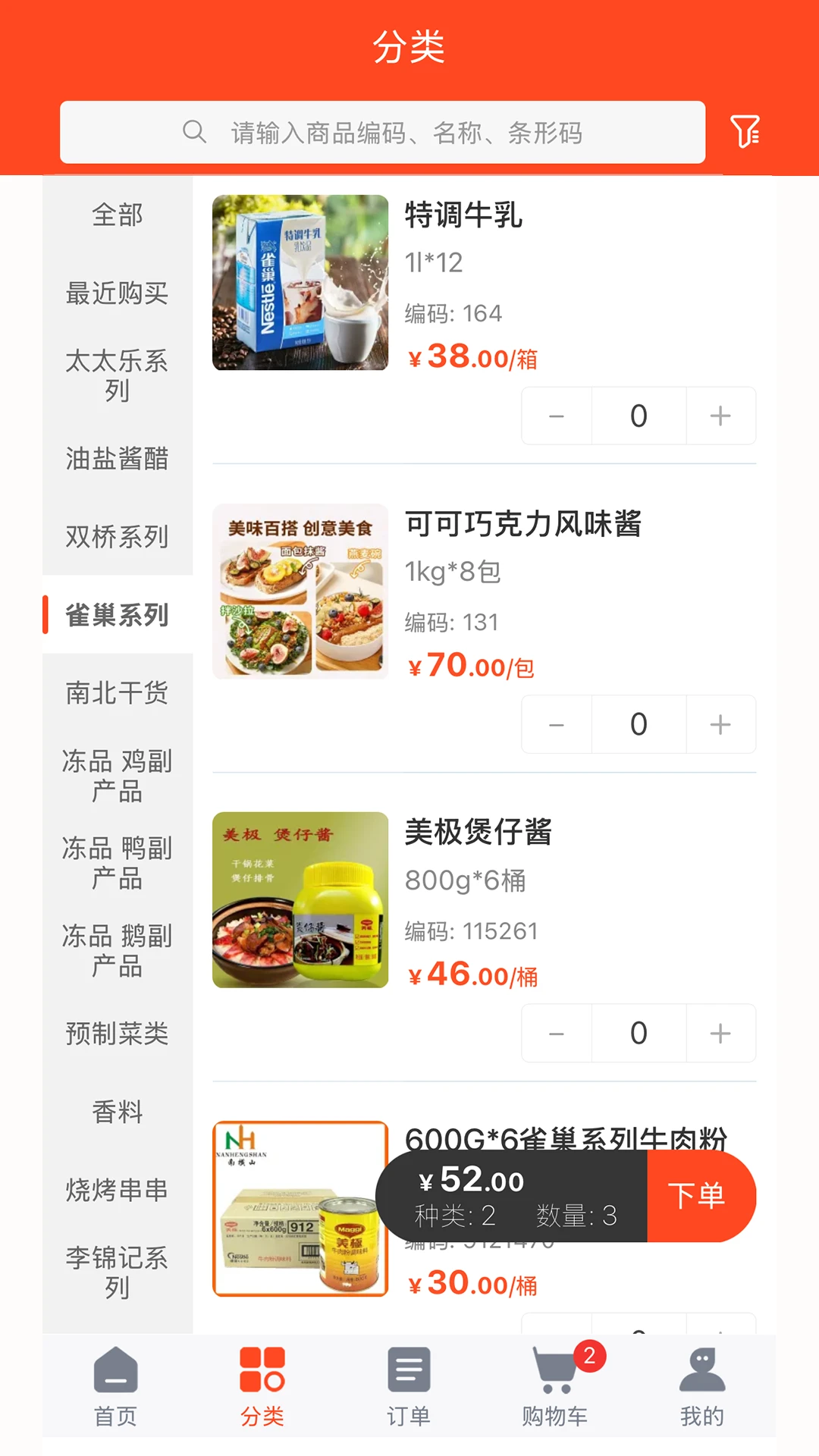View 特调牛乳 product details
The width and height of the screenshot is (819, 1456).
(463, 215)
